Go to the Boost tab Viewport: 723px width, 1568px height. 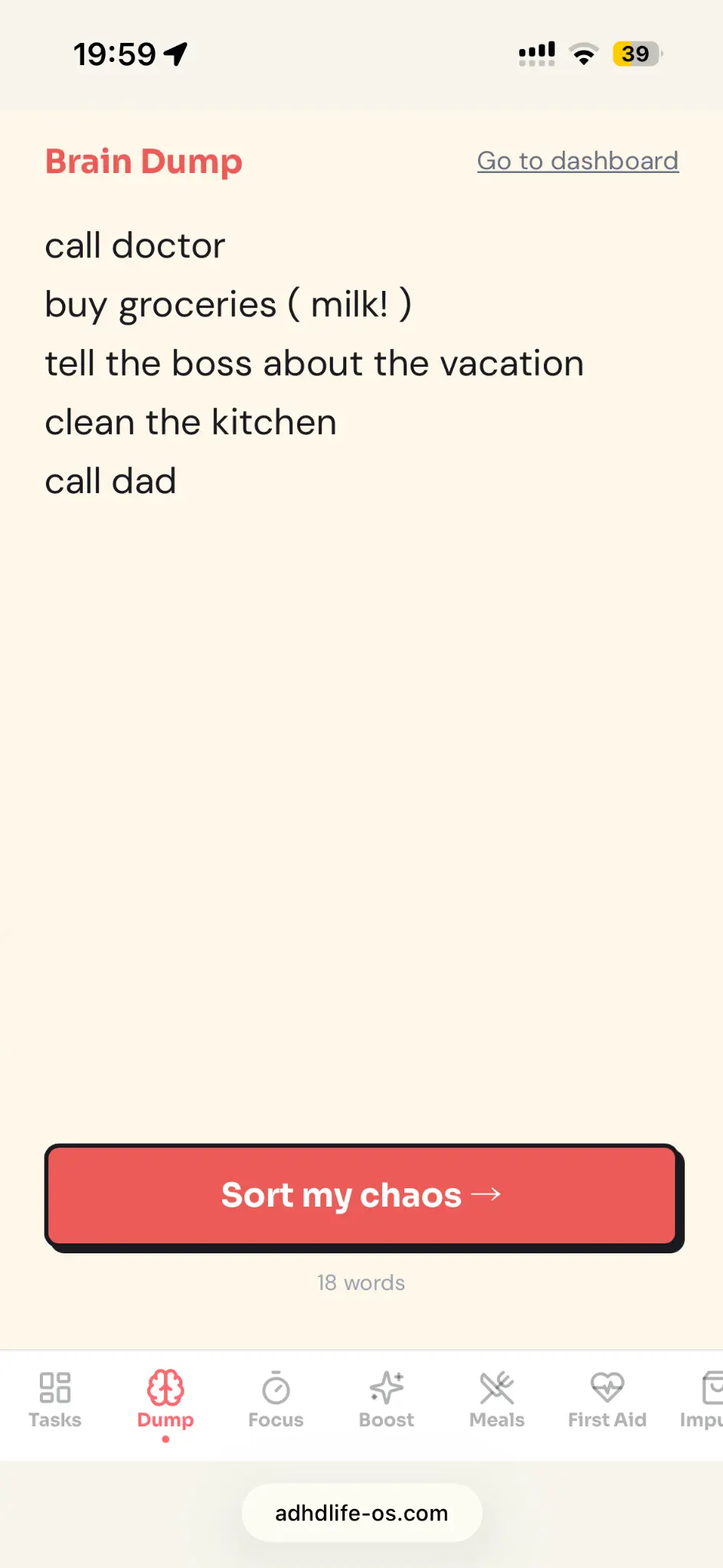coord(386,1401)
